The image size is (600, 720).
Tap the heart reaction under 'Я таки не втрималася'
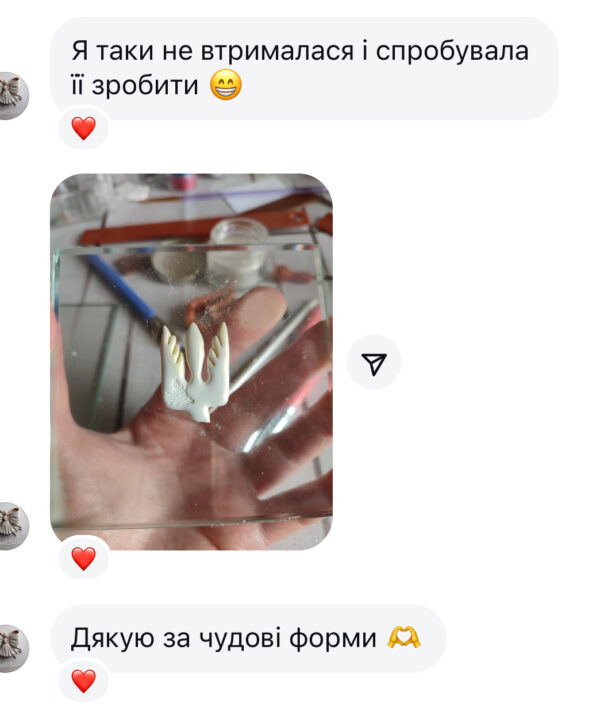click(84, 128)
